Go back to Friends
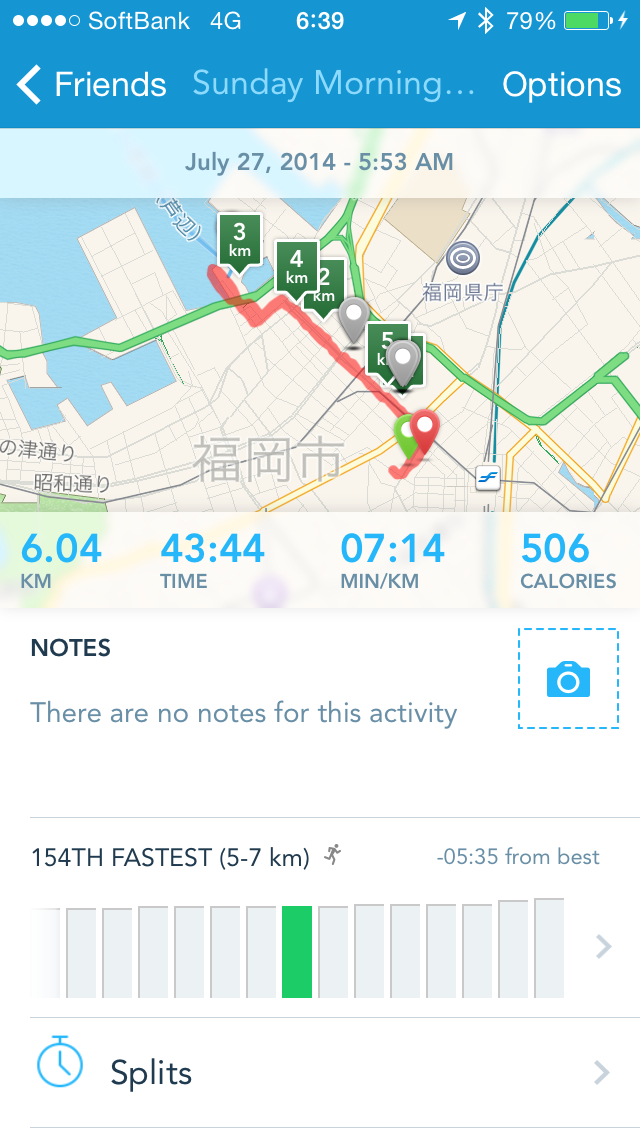The image size is (640, 1136). coord(92,85)
